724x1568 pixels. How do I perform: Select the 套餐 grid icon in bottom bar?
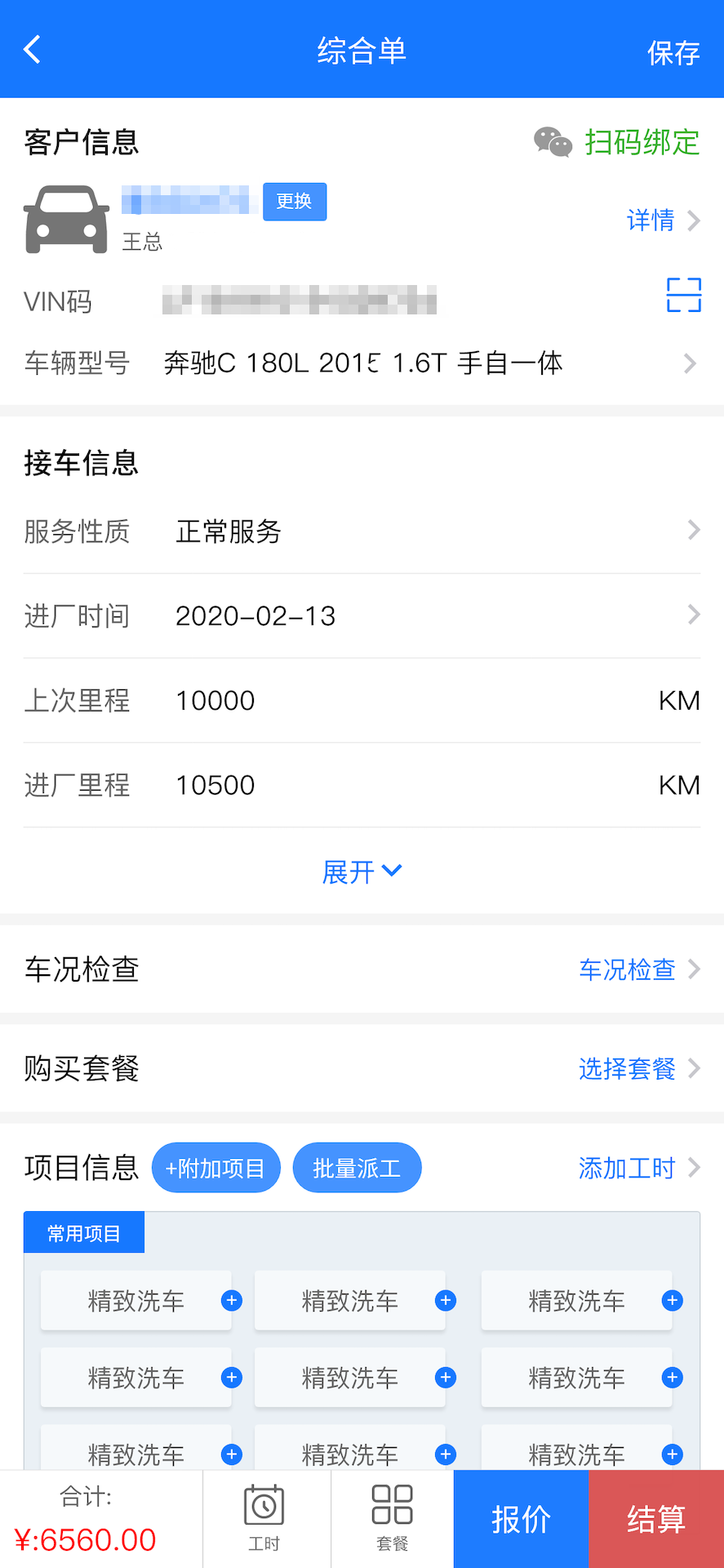click(391, 1505)
